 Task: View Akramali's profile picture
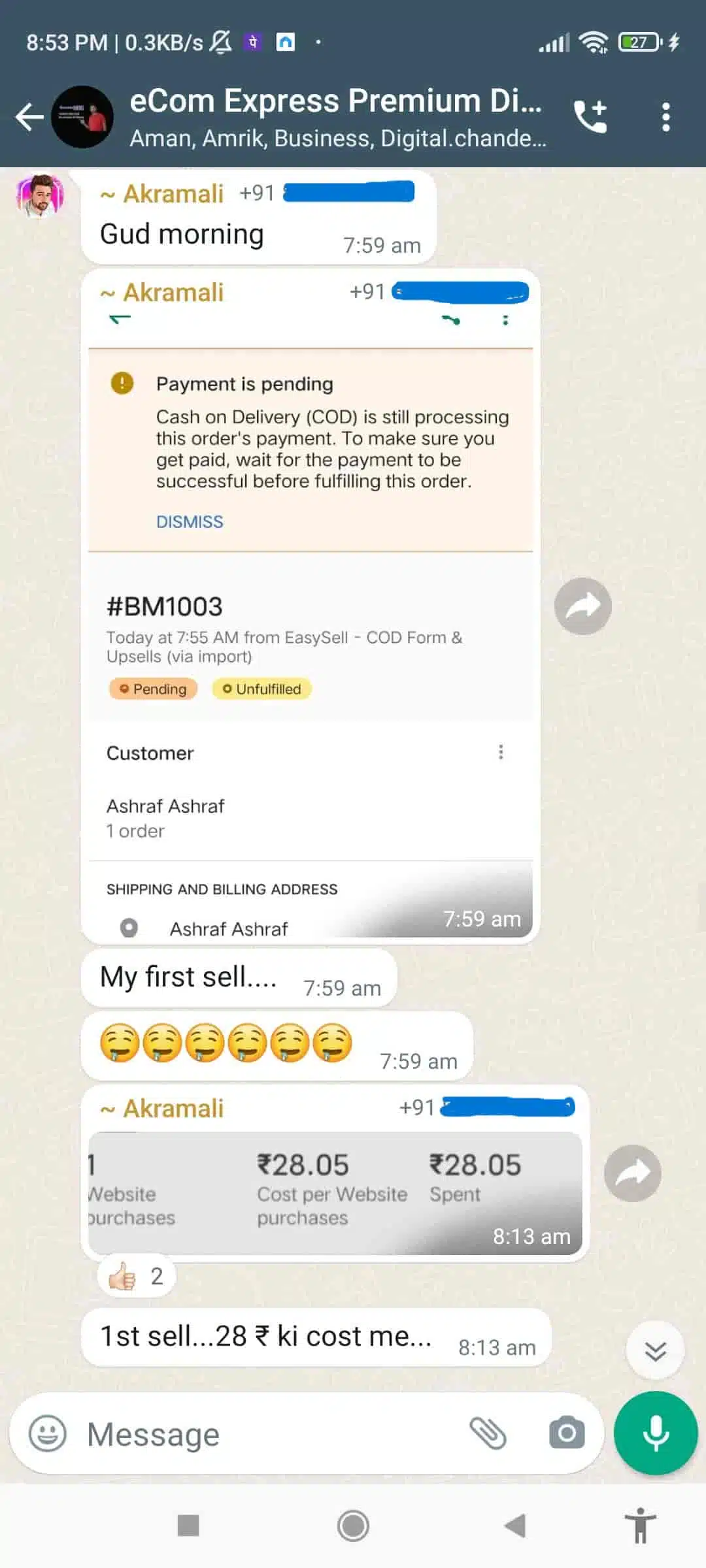41,195
